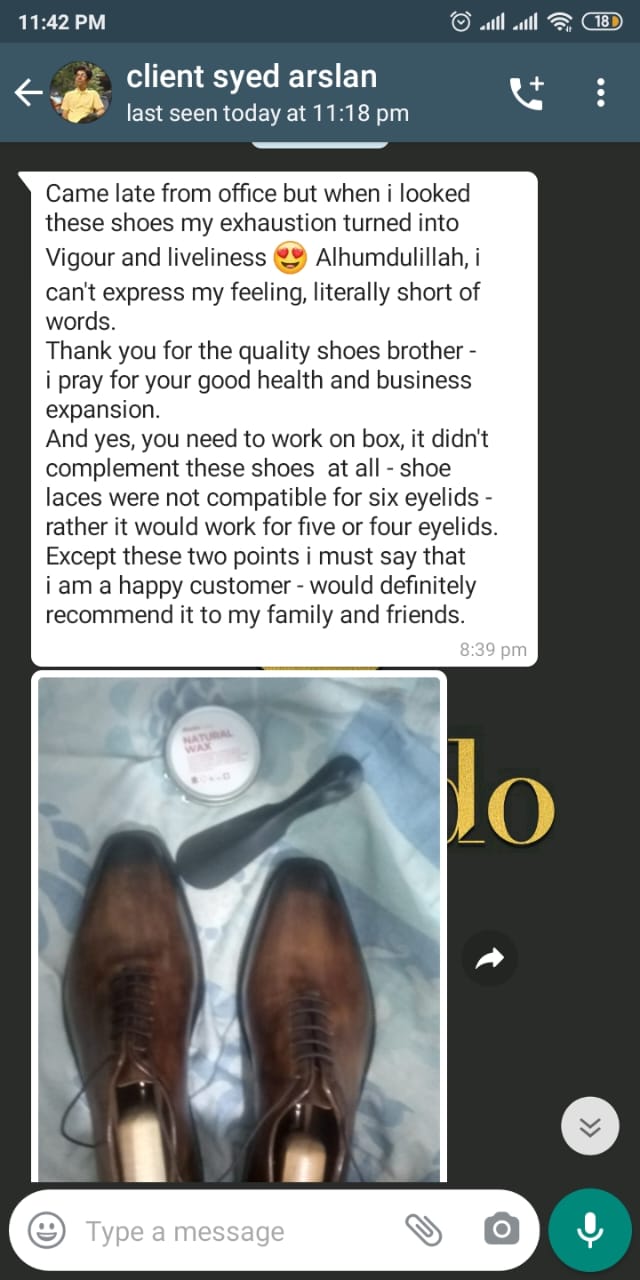Start a call with syed arslan
Viewport: 640px width, 1280px height.
coord(527,93)
